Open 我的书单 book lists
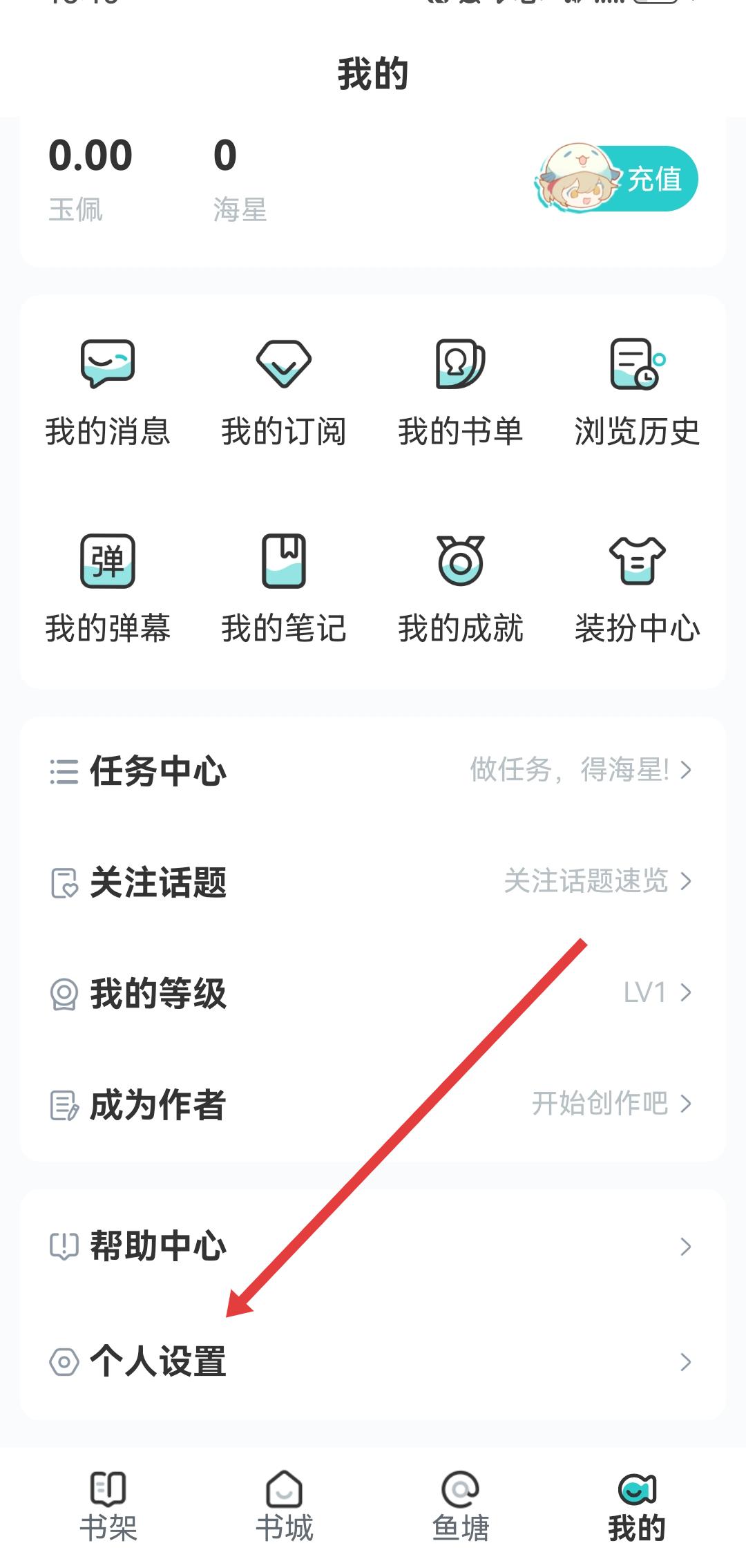 coord(460,392)
